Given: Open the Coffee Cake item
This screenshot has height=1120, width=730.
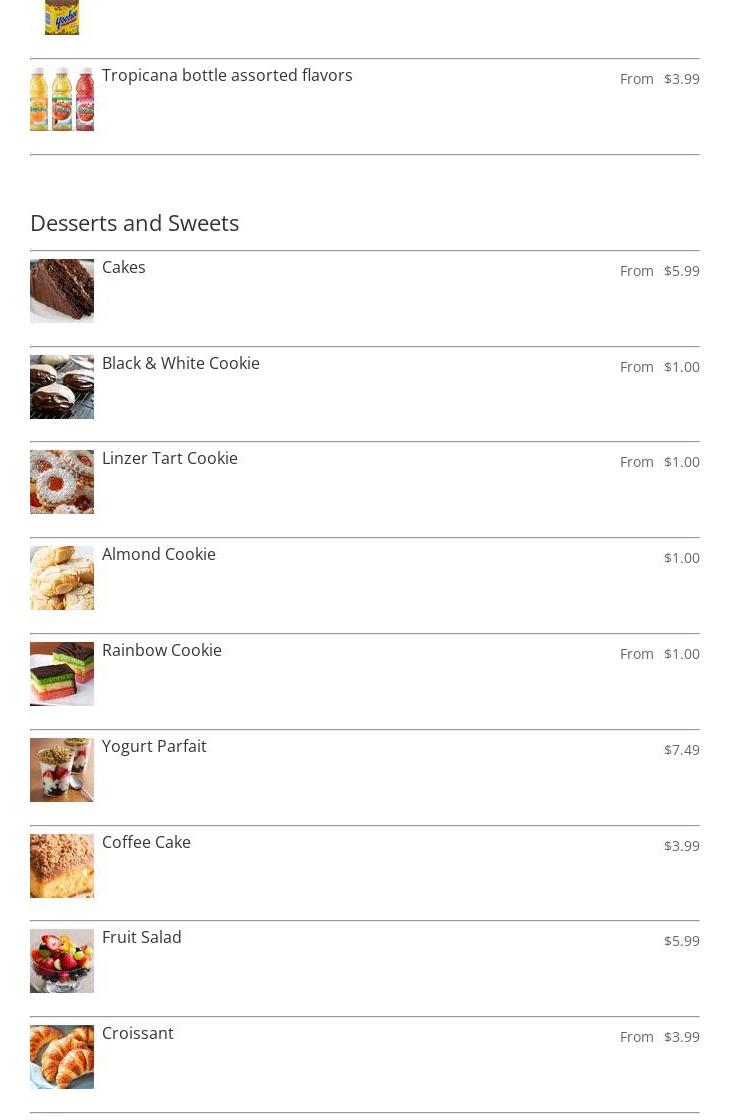Looking at the screenshot, I should tap(146, 843).
